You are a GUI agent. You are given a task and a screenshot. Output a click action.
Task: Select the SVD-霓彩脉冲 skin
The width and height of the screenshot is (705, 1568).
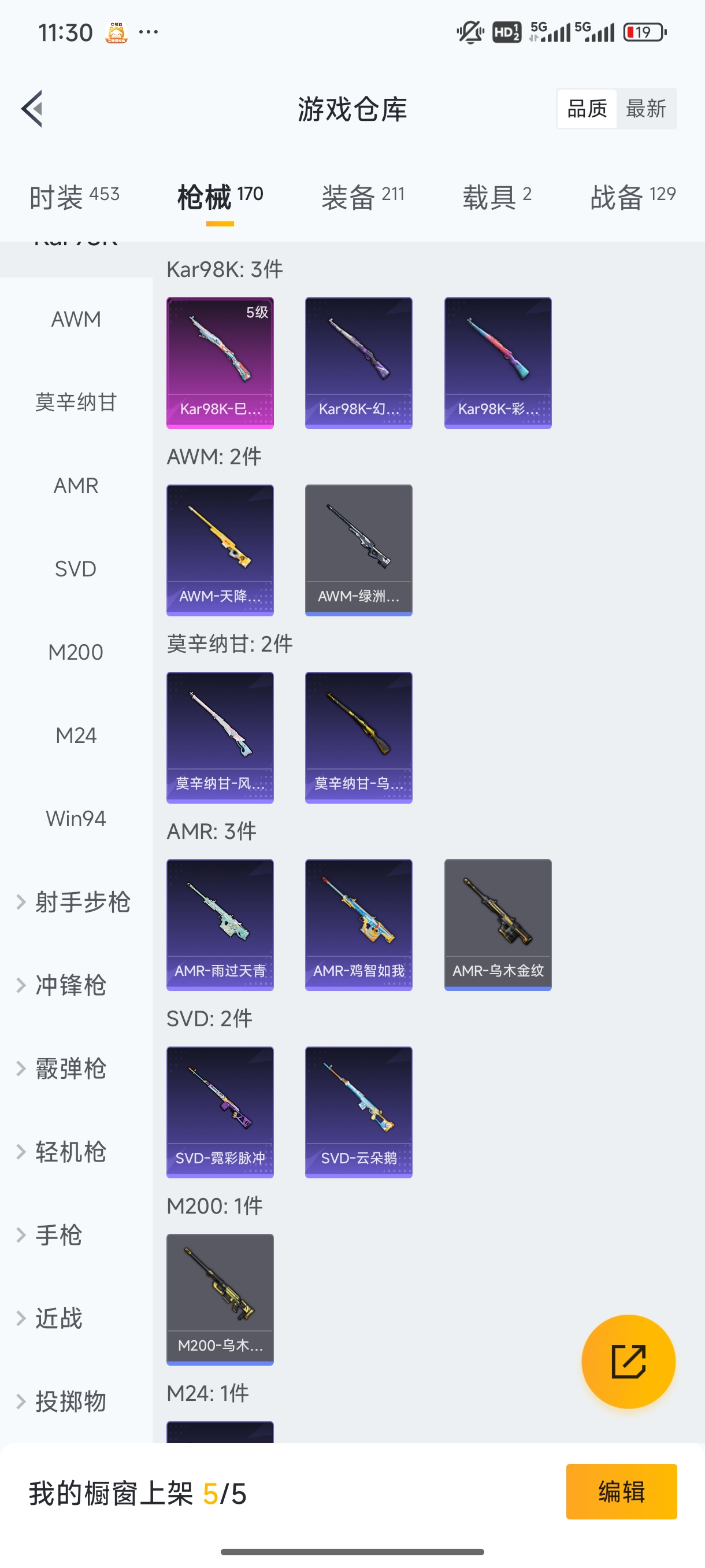point(220,1112)
